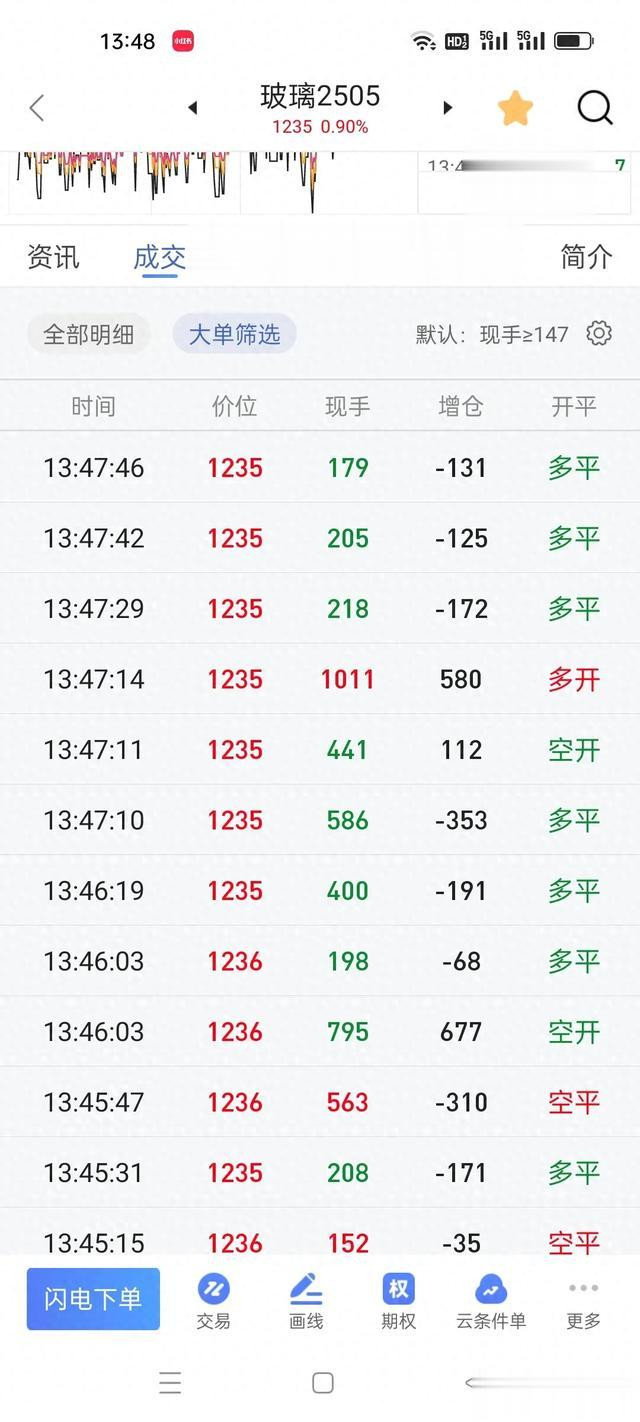Go to the system home screen
This screenshot has height=1422, width=640.
[x=322, y=1383]
